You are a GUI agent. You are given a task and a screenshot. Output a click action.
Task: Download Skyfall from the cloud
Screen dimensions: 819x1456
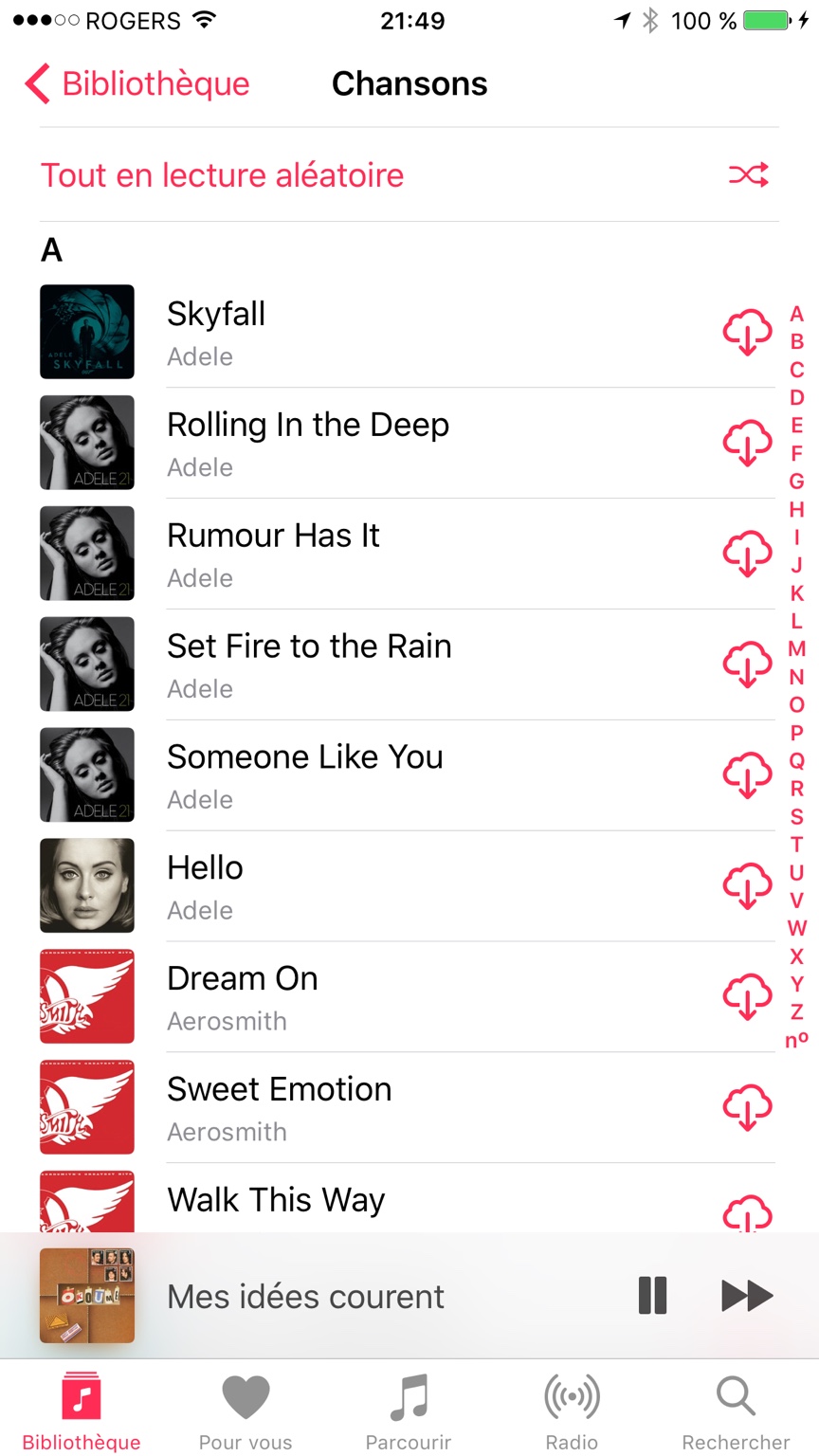(x=748, y=333)
